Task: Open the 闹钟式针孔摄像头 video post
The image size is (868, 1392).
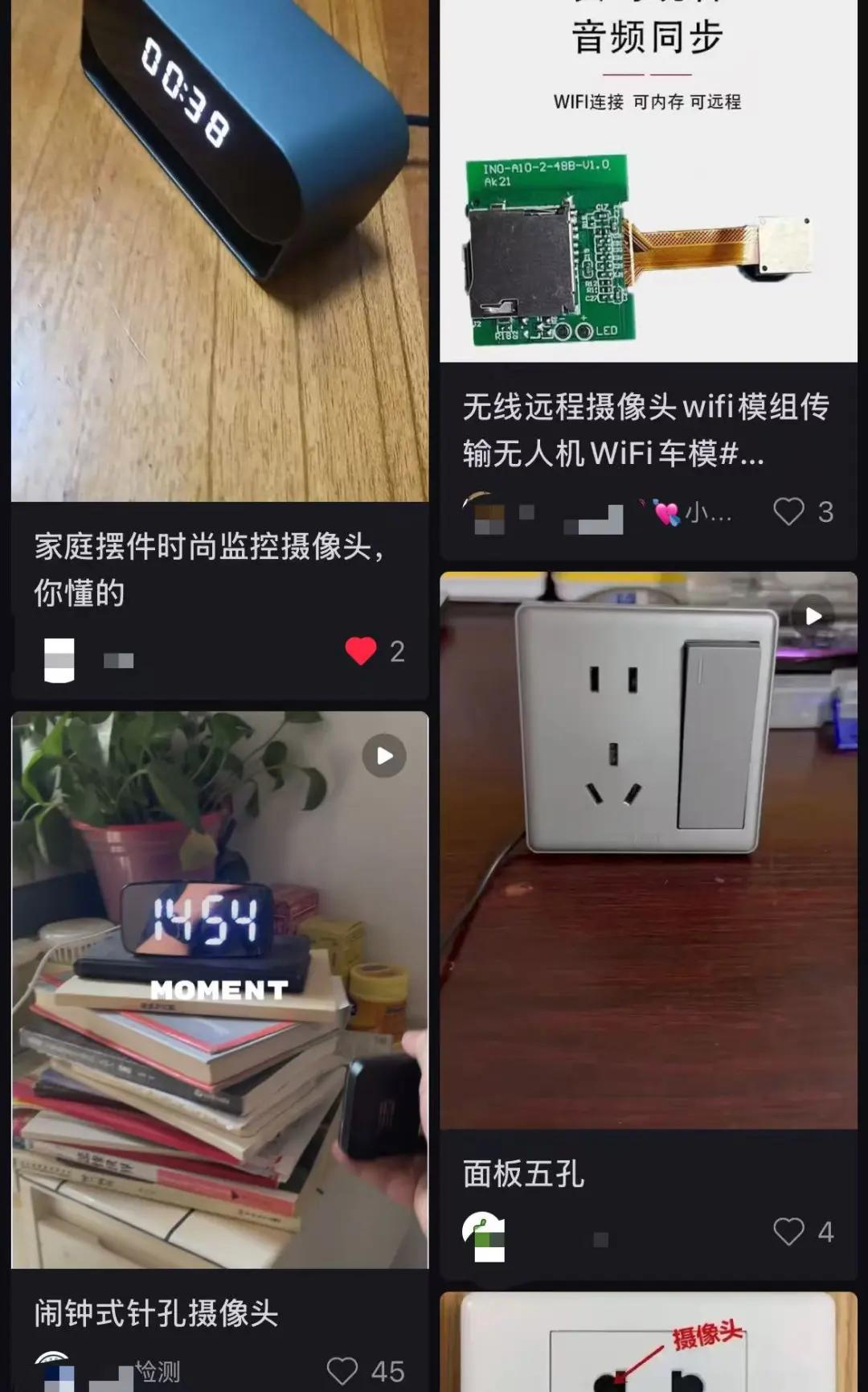Action: click(x=219, y=989)
